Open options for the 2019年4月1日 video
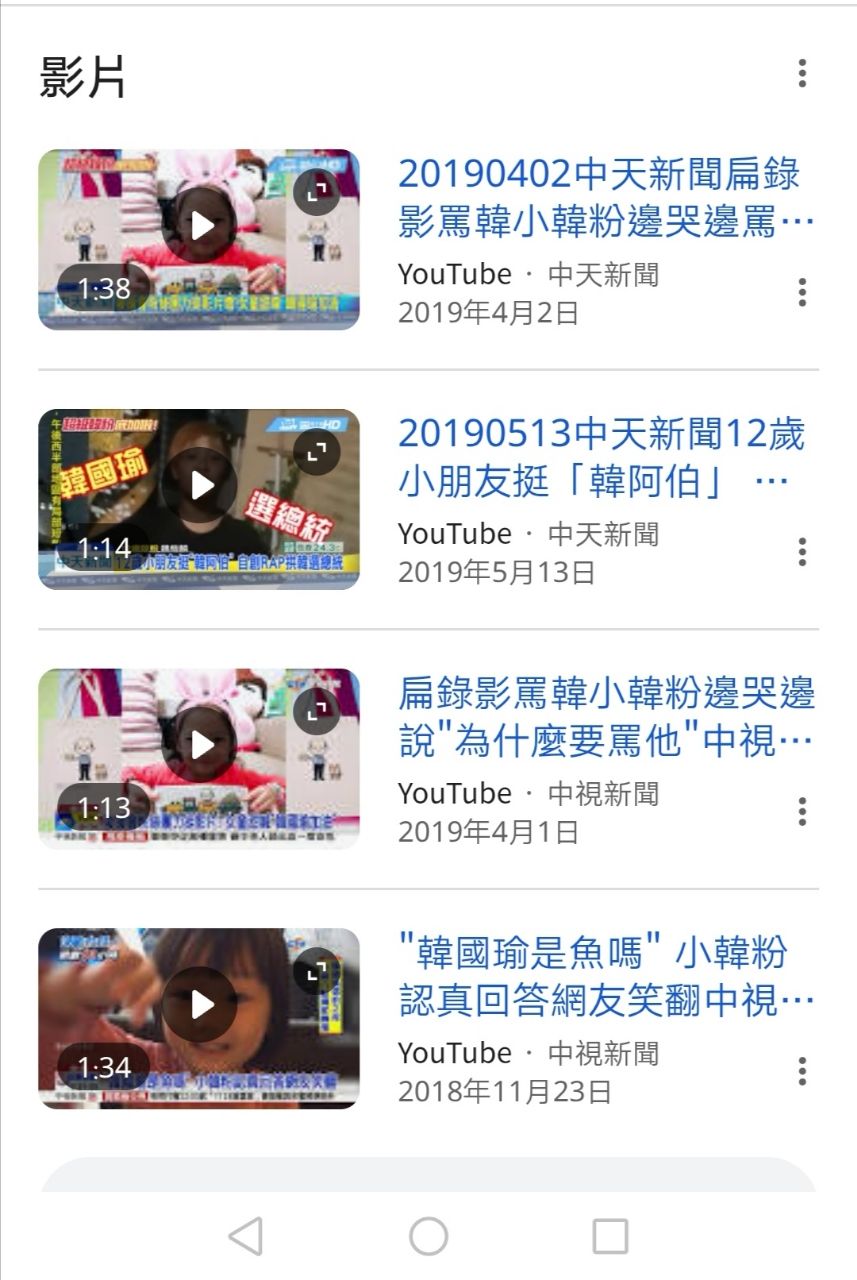This screenshot has height=1280, width=857. (x=802, y=811)
